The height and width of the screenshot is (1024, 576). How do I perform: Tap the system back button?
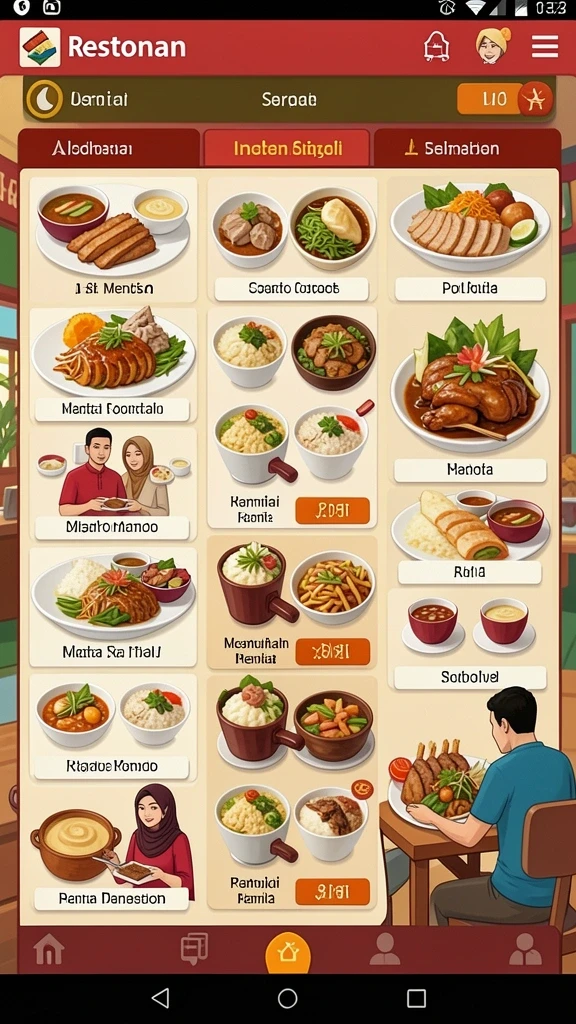point(160,998)
